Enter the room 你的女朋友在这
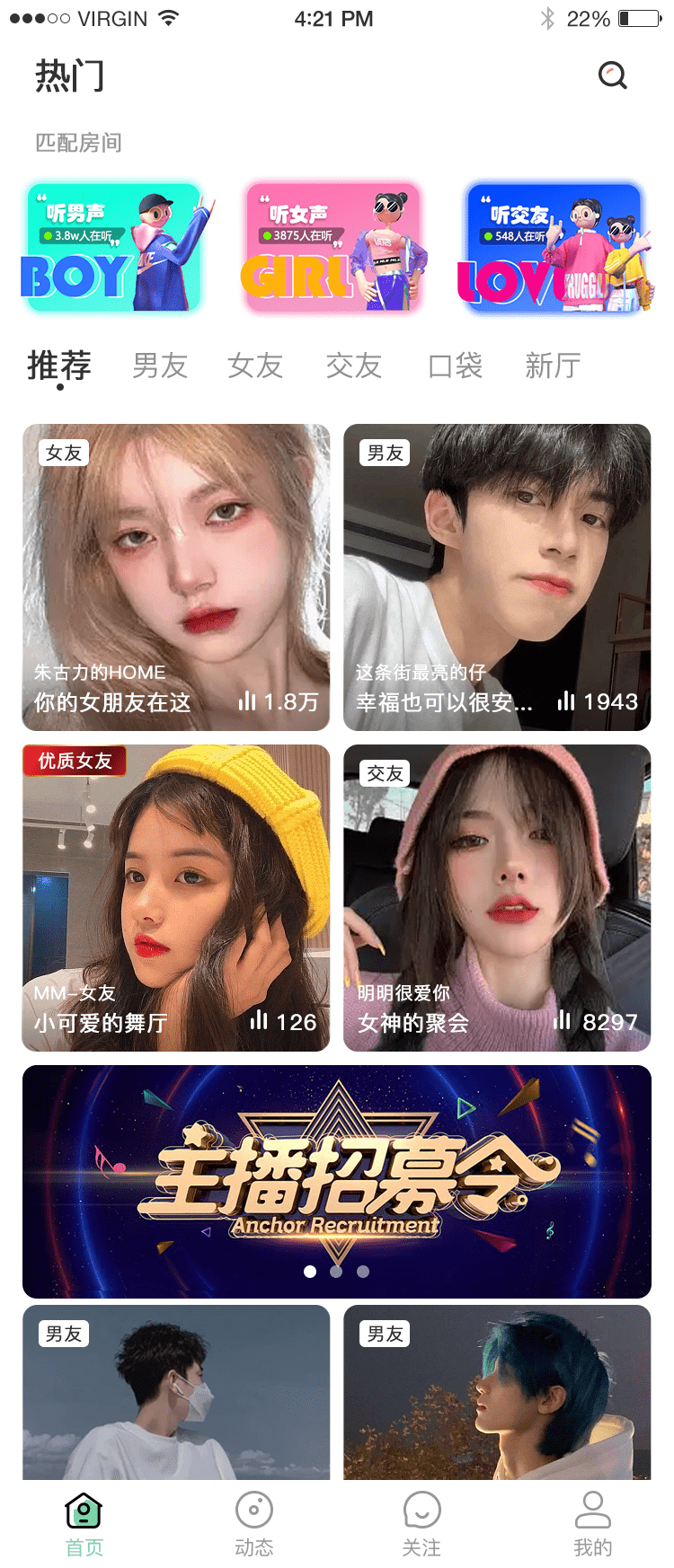The image size is (674, 1568). pyautogui.click(x=176, y=577)
